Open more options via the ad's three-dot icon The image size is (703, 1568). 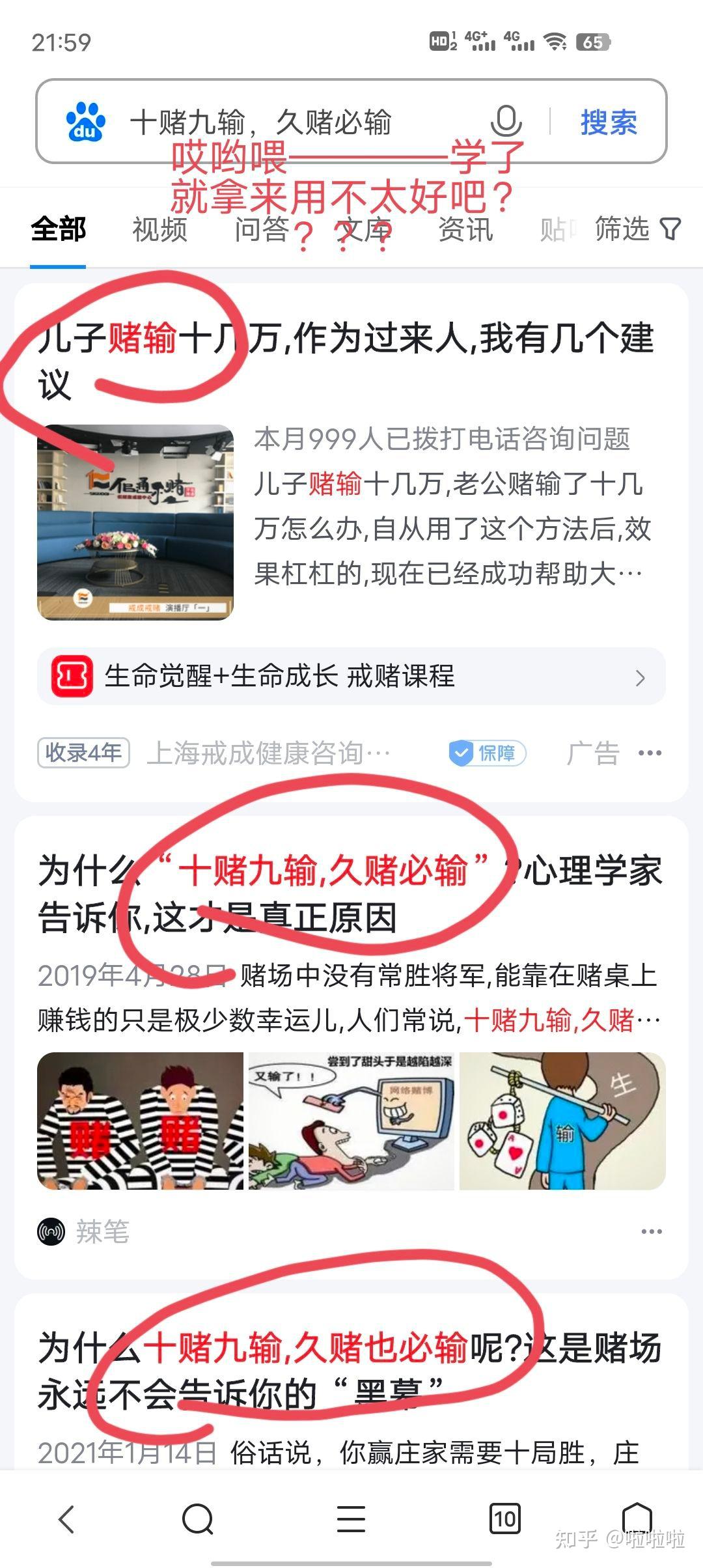649,753
